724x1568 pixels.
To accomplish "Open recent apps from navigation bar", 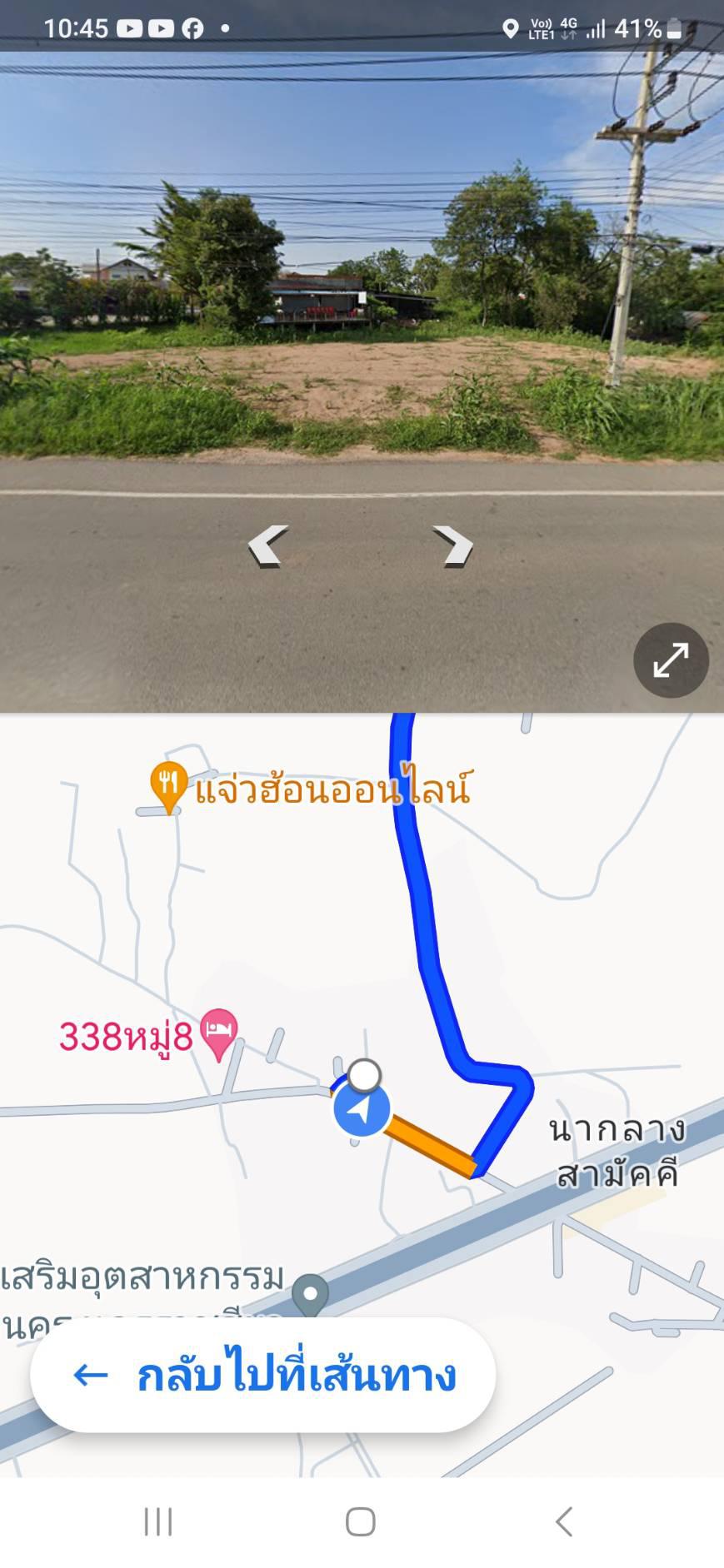I will (158, 1521).
